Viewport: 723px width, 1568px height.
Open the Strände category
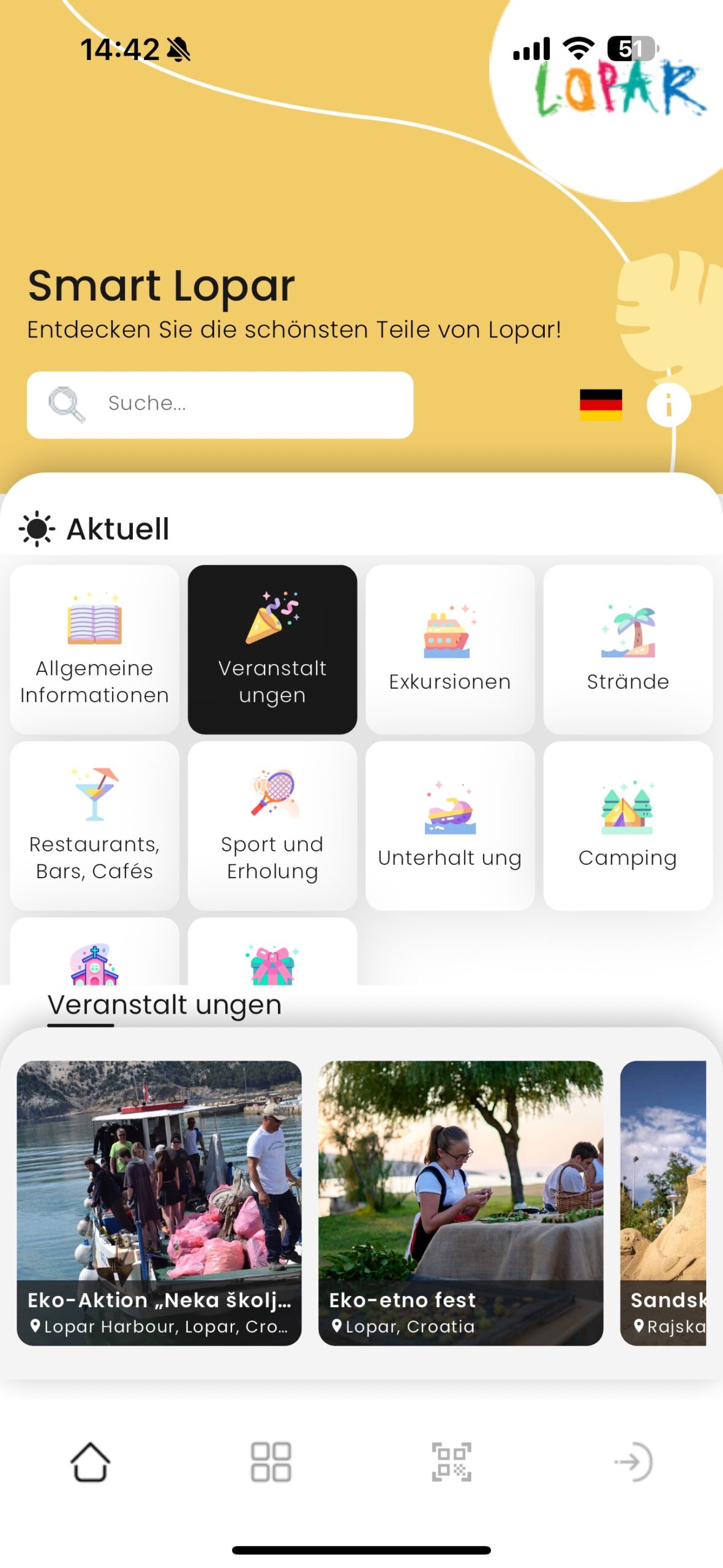click(627, 649)
